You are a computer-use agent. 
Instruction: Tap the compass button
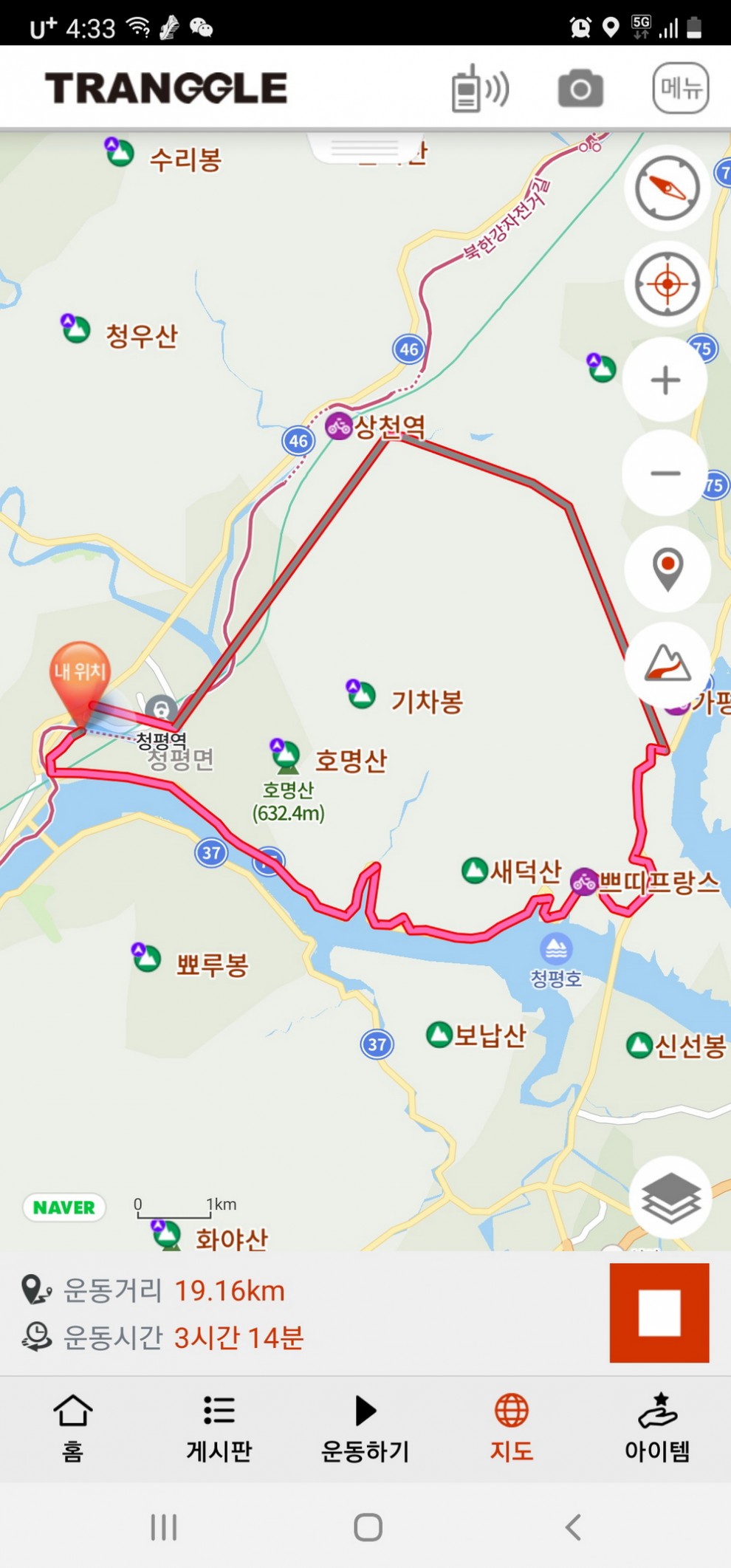[x=667, y=188]
